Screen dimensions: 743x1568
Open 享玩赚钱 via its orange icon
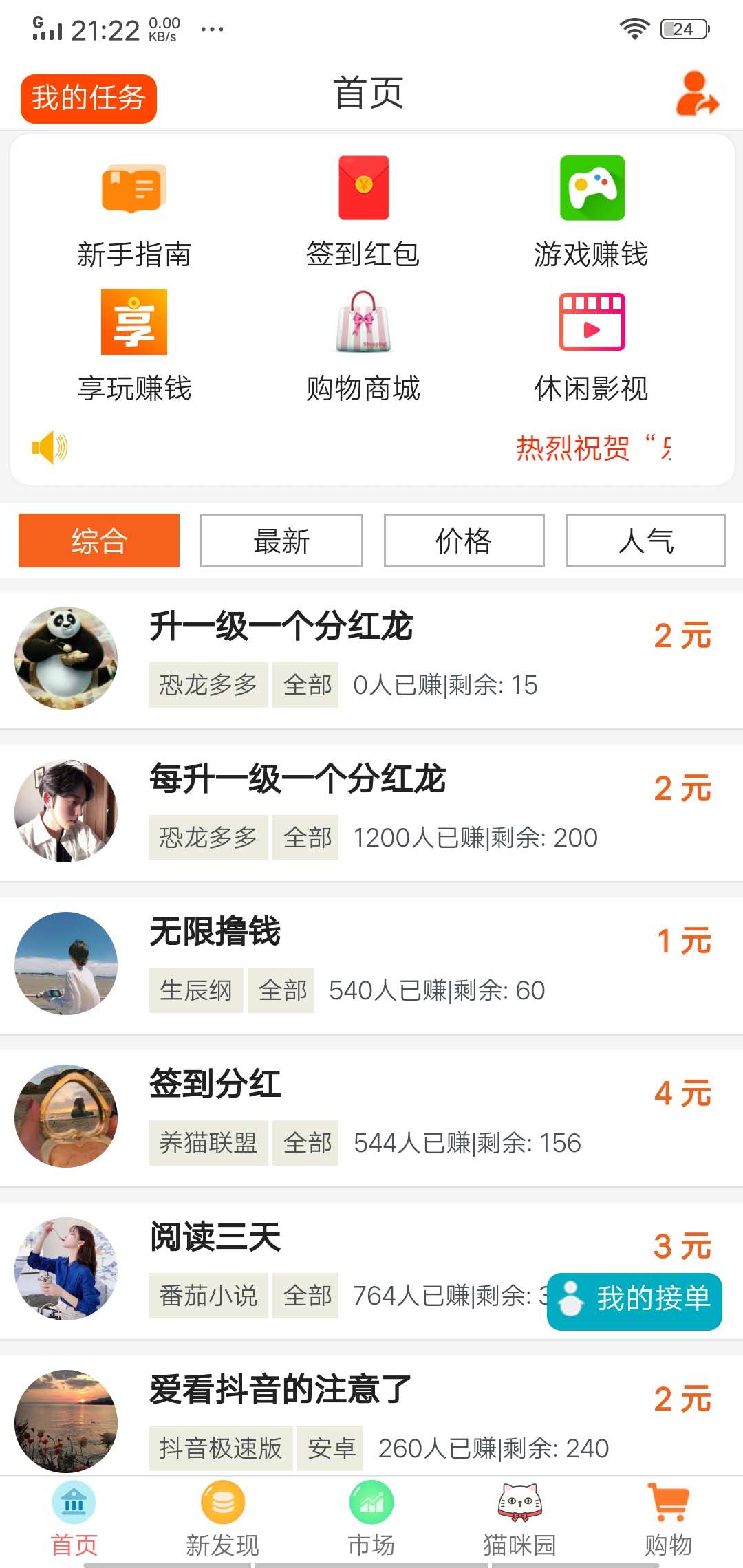tap(133, 323)
